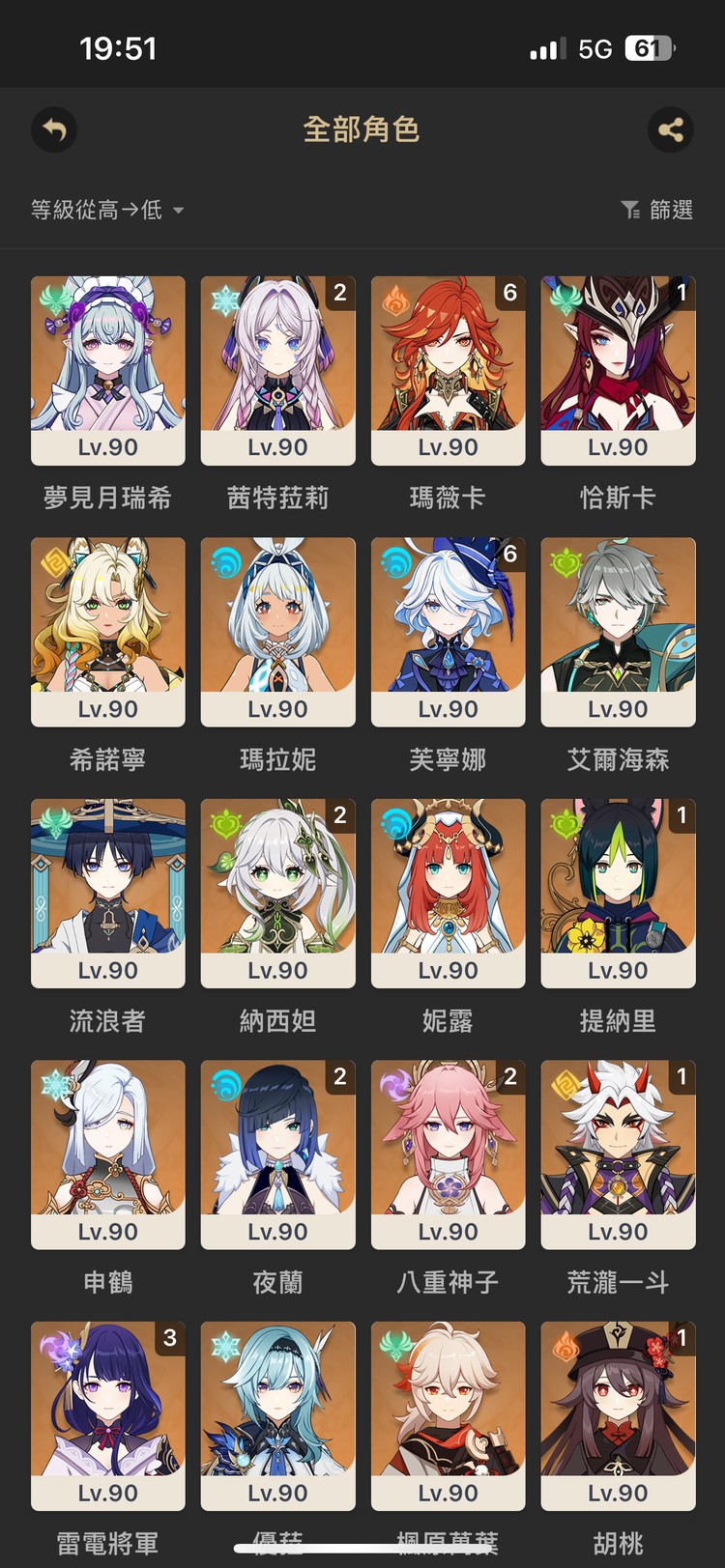Viewport: 725px width, 1568px height.
Task: Open 流浪者 character card
Action: pos(108,893)
